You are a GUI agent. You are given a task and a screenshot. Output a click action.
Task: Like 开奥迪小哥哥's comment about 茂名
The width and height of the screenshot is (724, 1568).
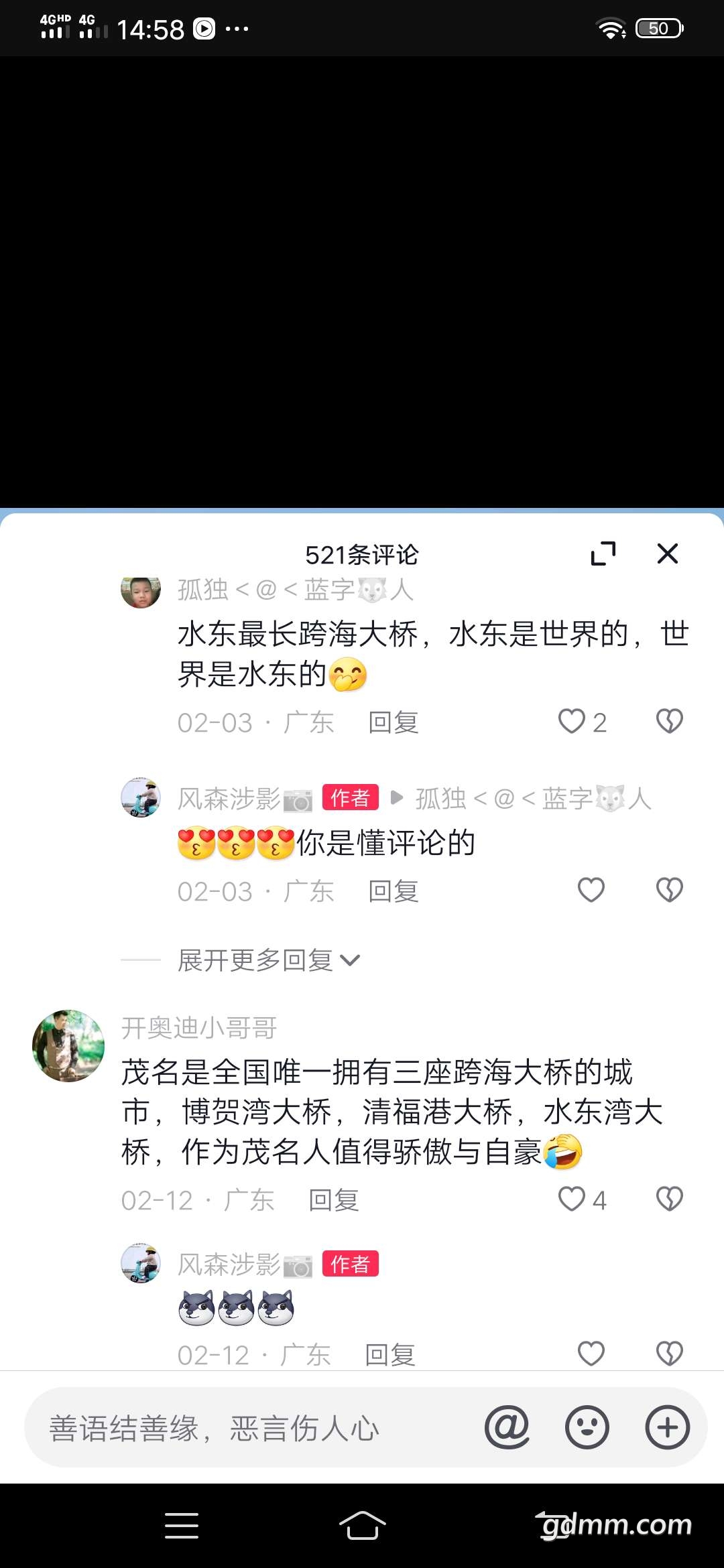(x=571, y=1199)
